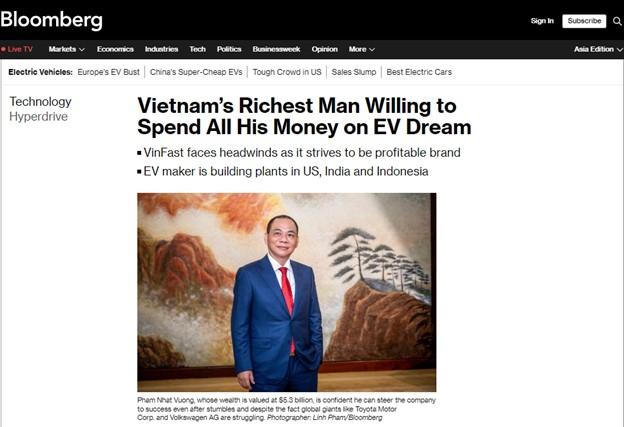624x427 pixels.
Task: Switch to the Tech section
Action: coord(197,49)
